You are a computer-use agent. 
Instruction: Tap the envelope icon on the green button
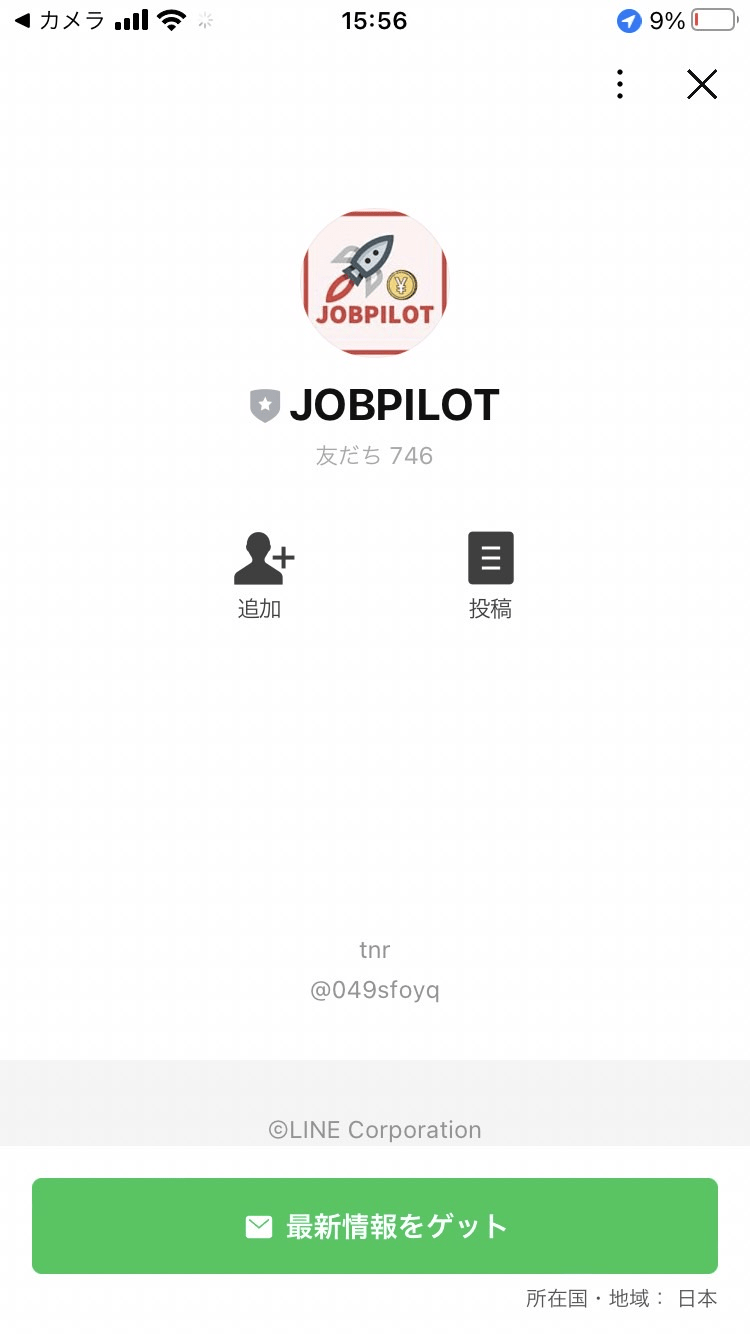[259, 1226]
